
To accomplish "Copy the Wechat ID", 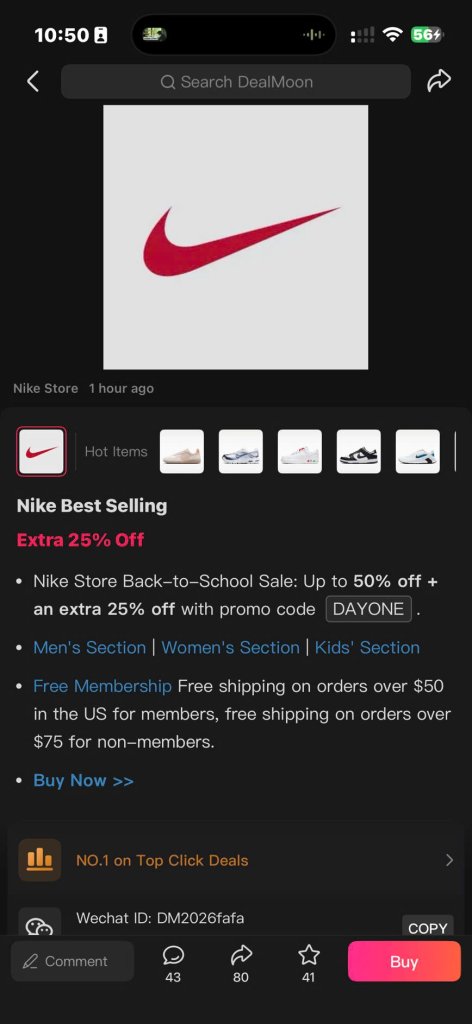I will coord(428,928).
